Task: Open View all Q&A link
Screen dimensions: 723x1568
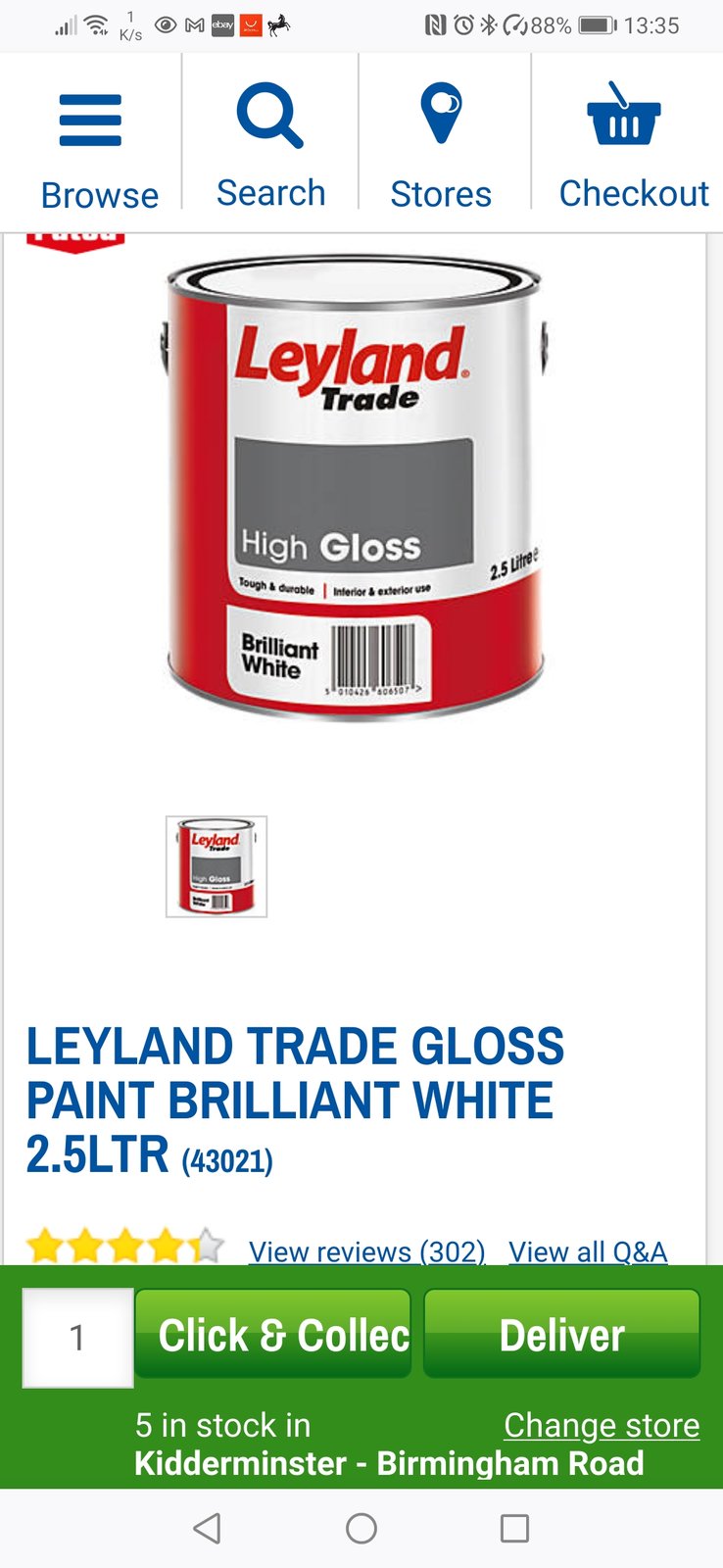Action: click(x=588, y=1250)
